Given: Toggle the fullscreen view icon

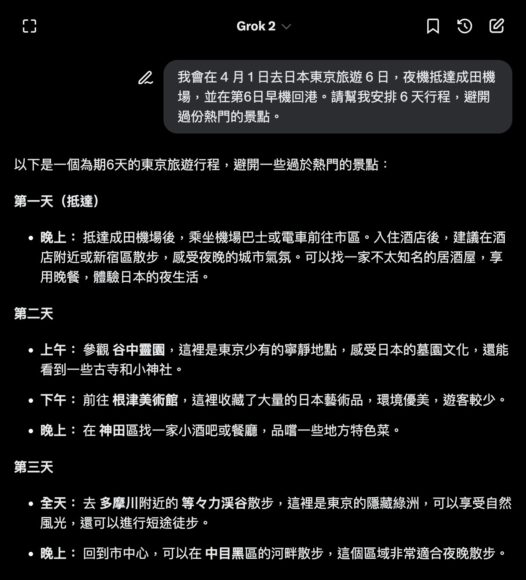Looking at the screenshot, I should click(x=29, y=26).
